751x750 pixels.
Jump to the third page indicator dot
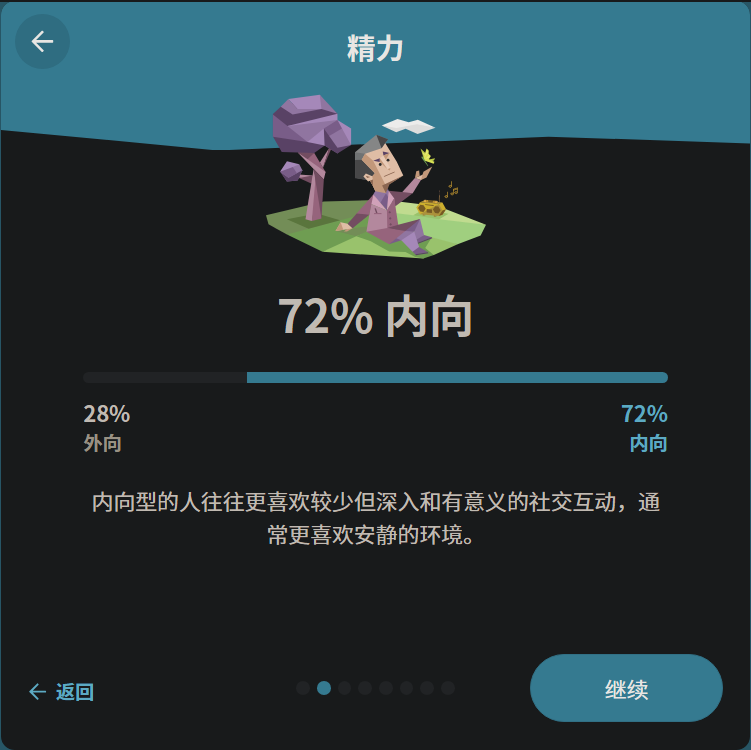[344, 688]
